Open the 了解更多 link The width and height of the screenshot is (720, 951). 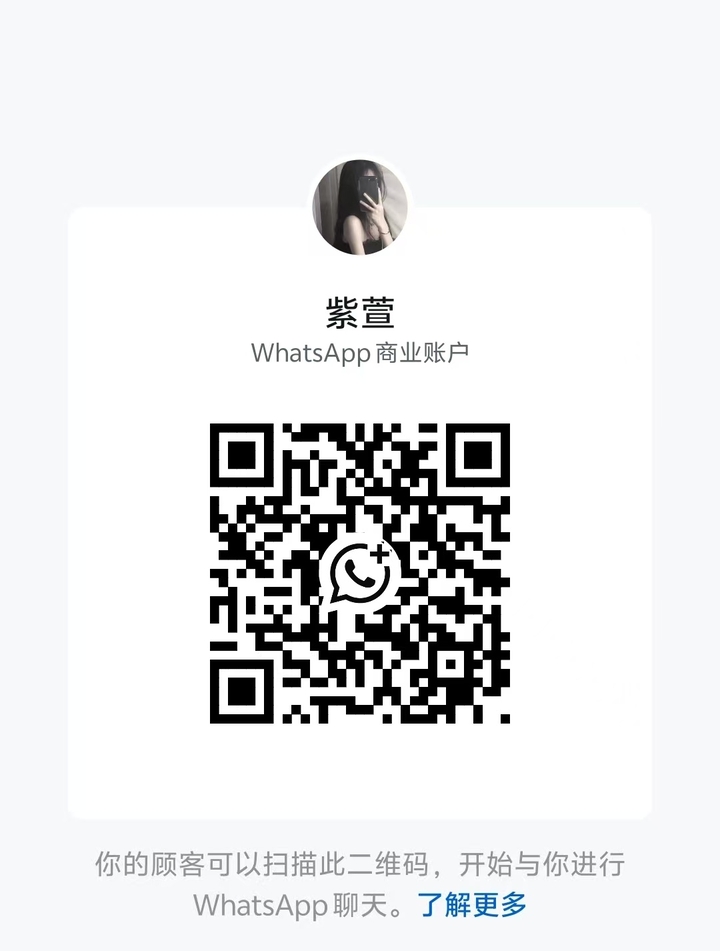472,904
